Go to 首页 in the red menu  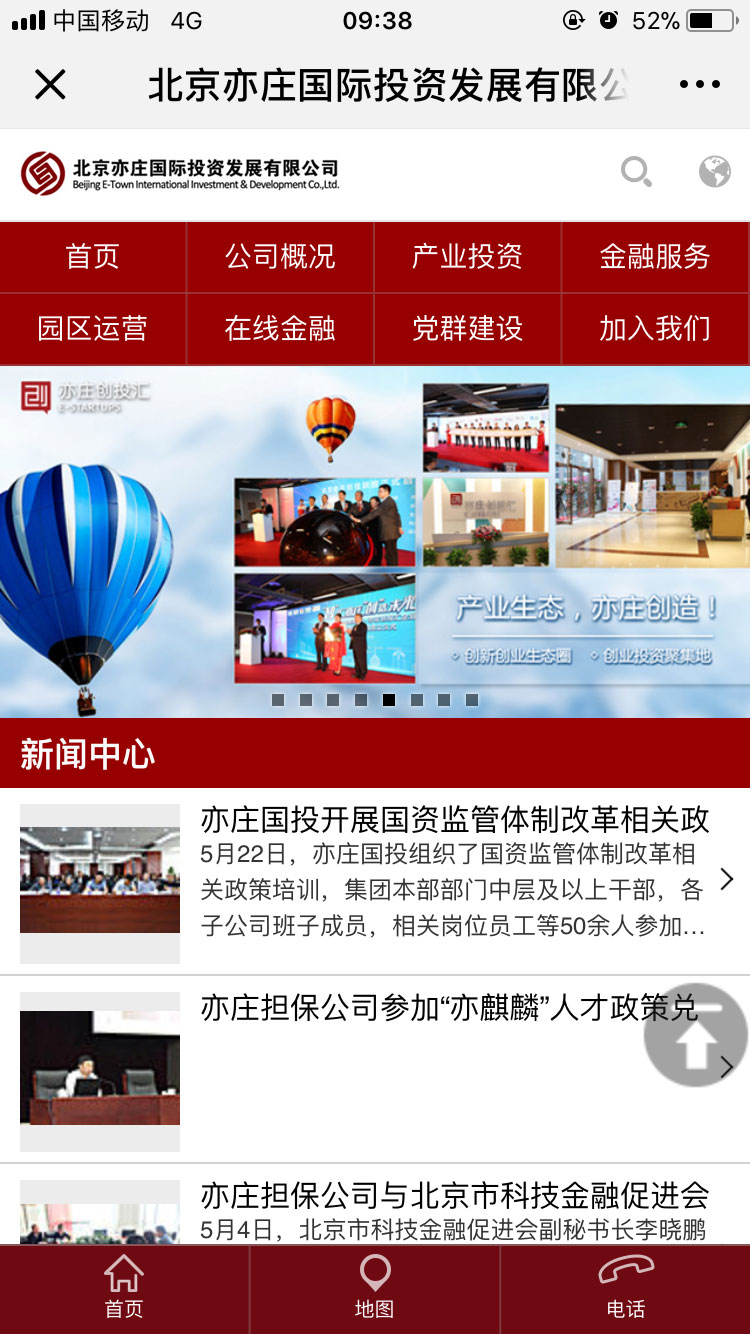[93, 257]
